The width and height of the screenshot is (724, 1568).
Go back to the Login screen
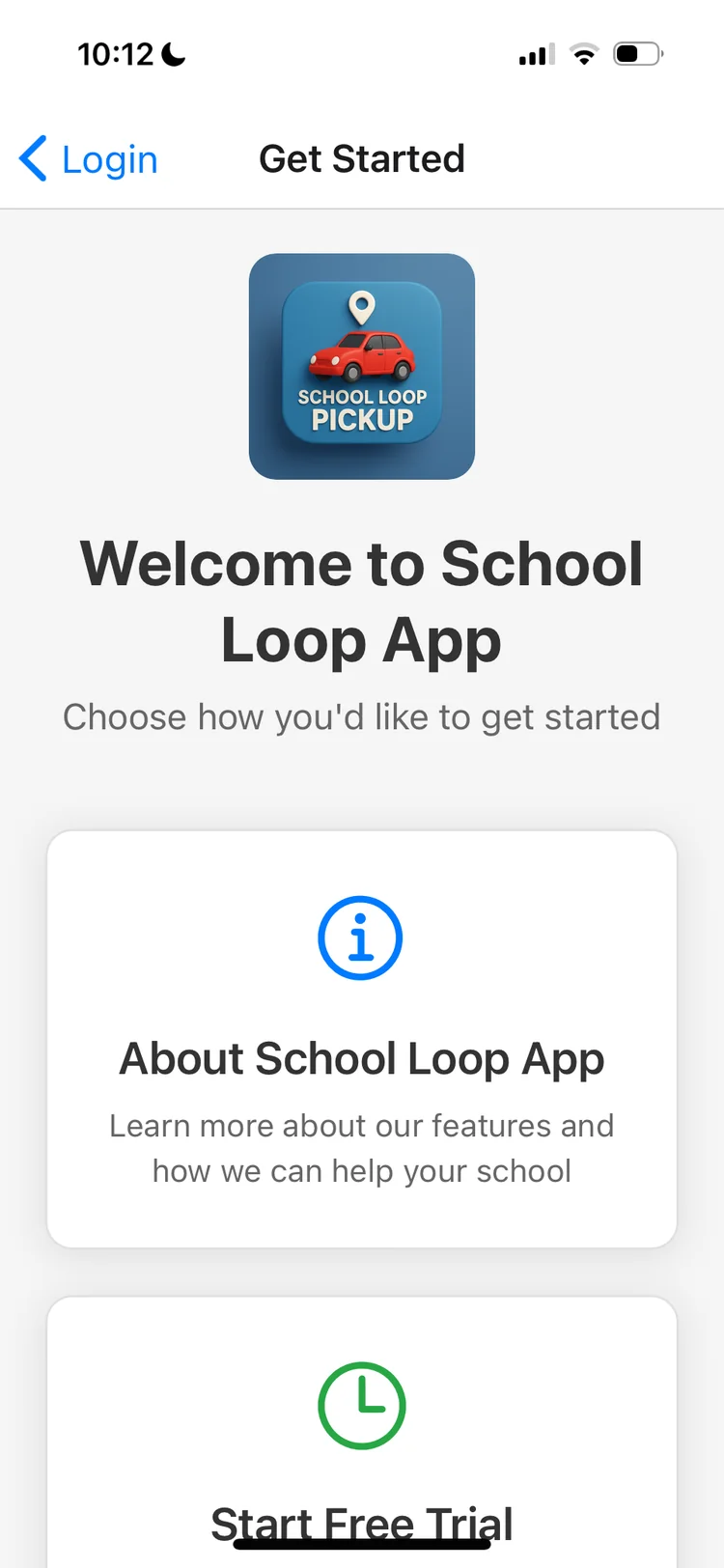(x=89, y=159)
